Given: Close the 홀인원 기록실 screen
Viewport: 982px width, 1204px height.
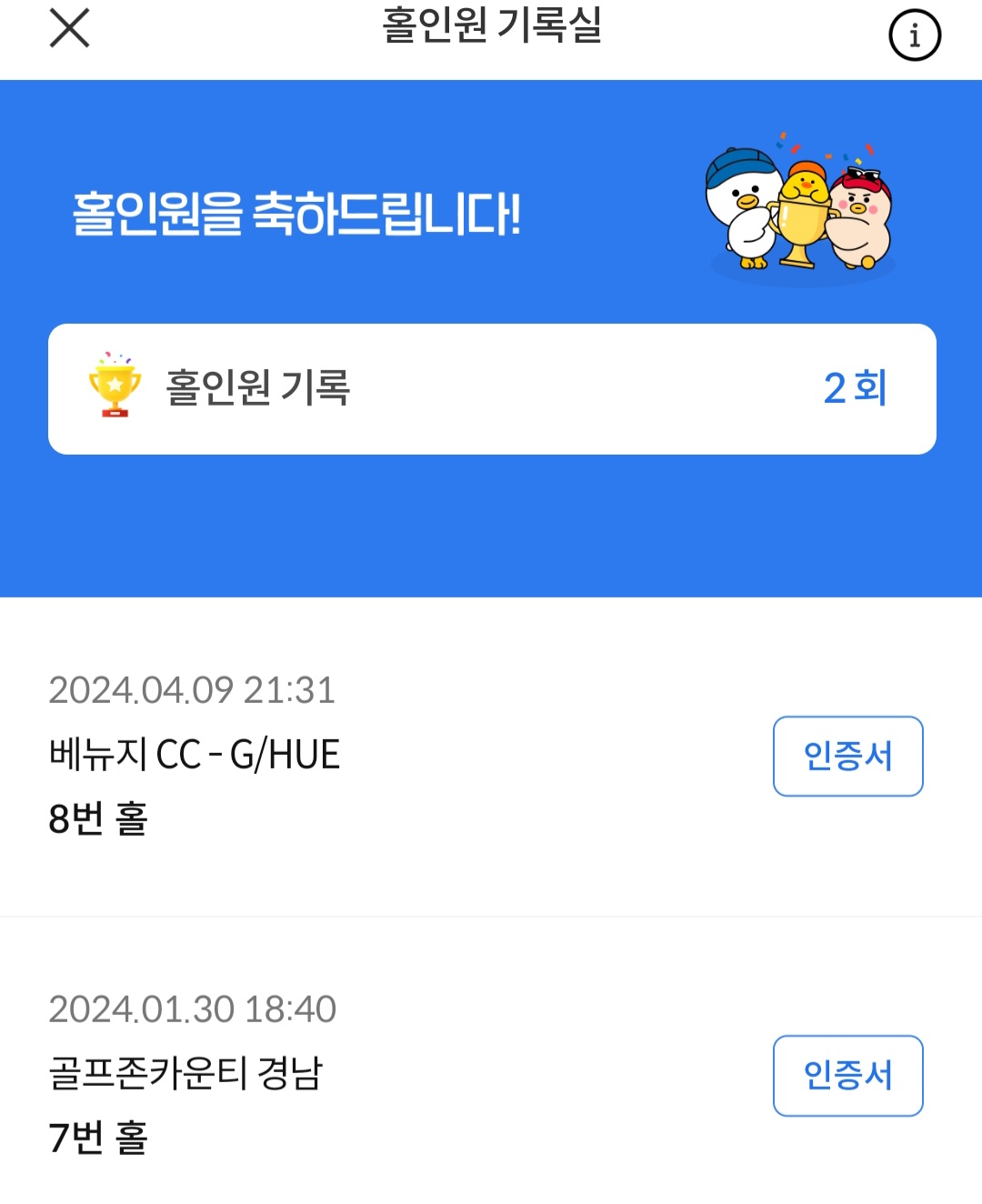Looking at the screenshot, I should (69, 27).
